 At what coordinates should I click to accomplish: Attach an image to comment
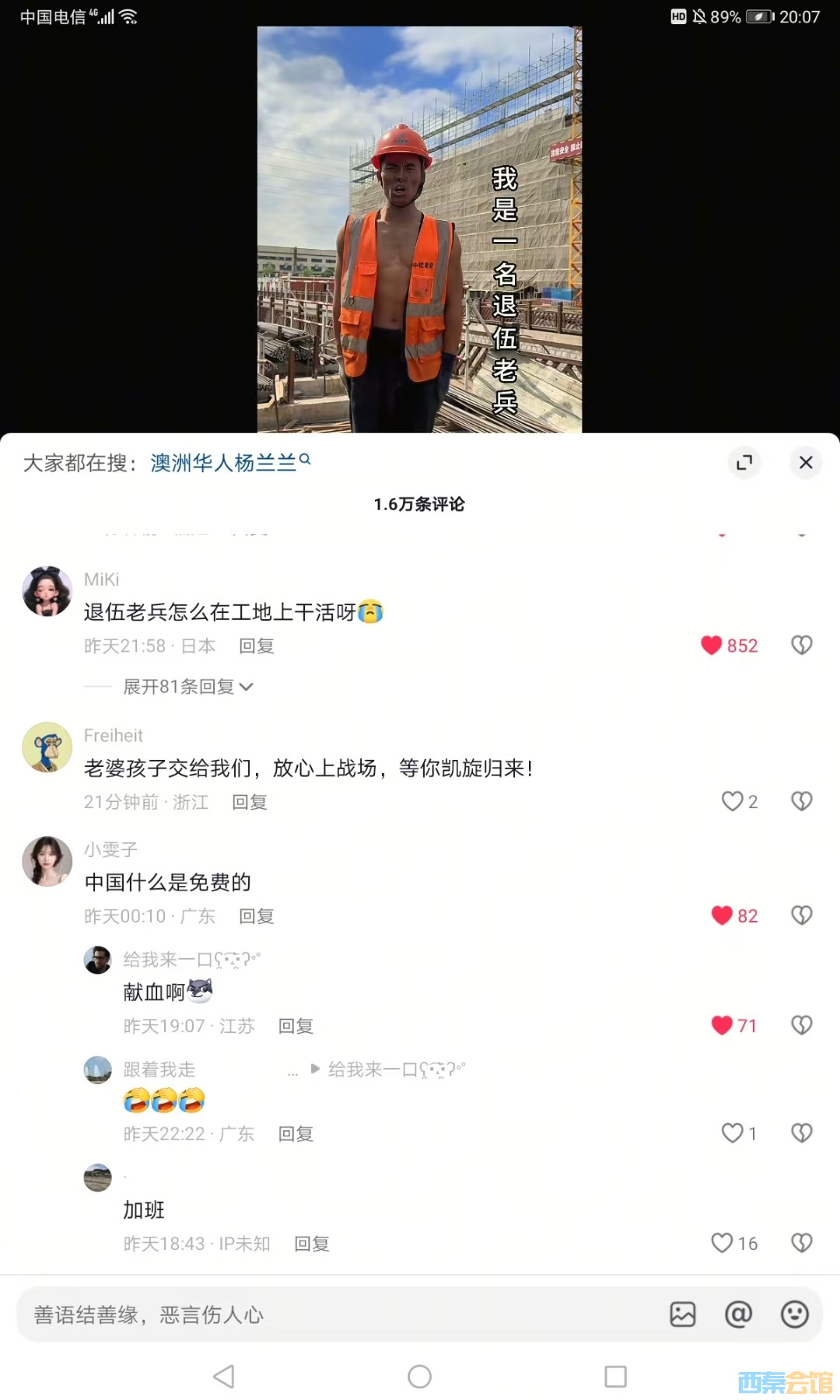tap(683, 1314)
